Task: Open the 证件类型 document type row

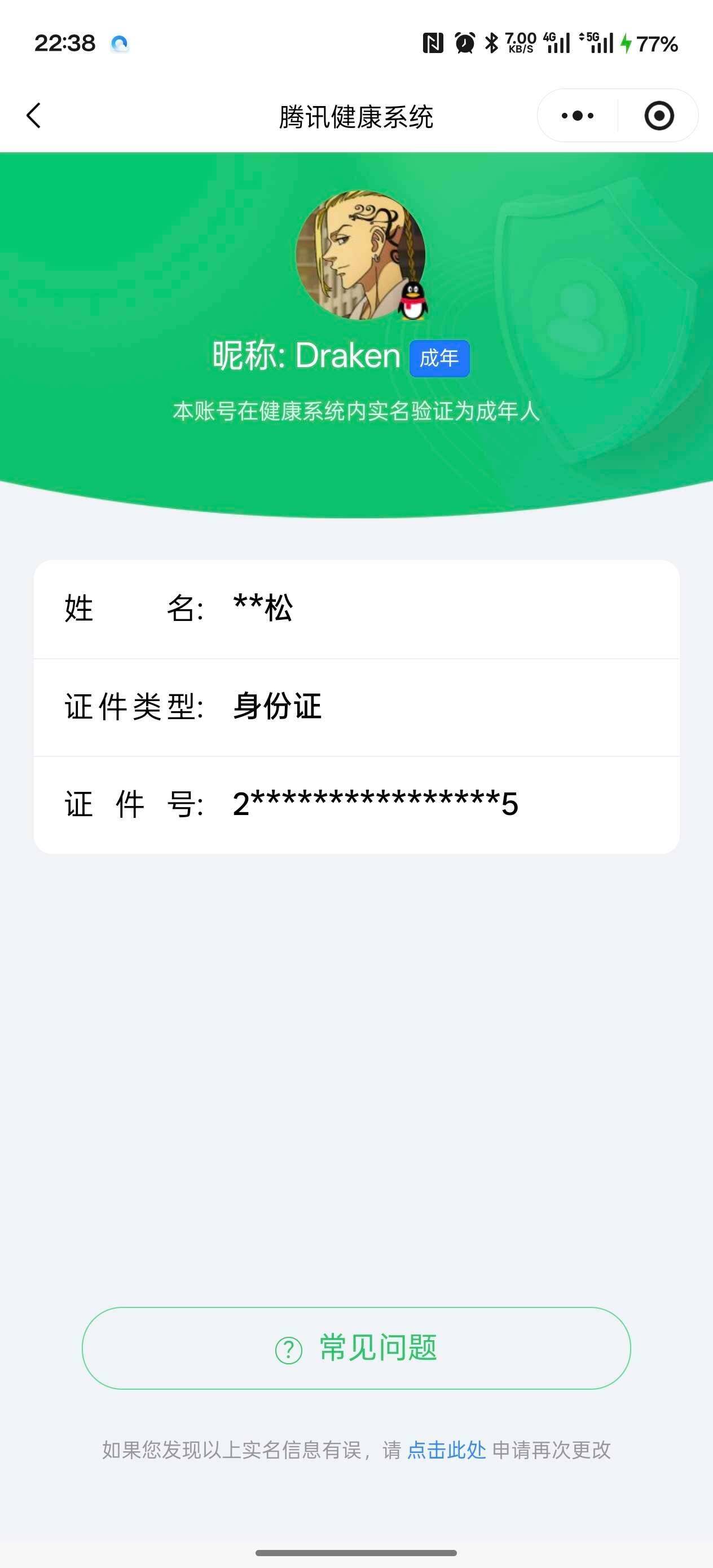Action: pyautogui.click(x=356, y=707)
